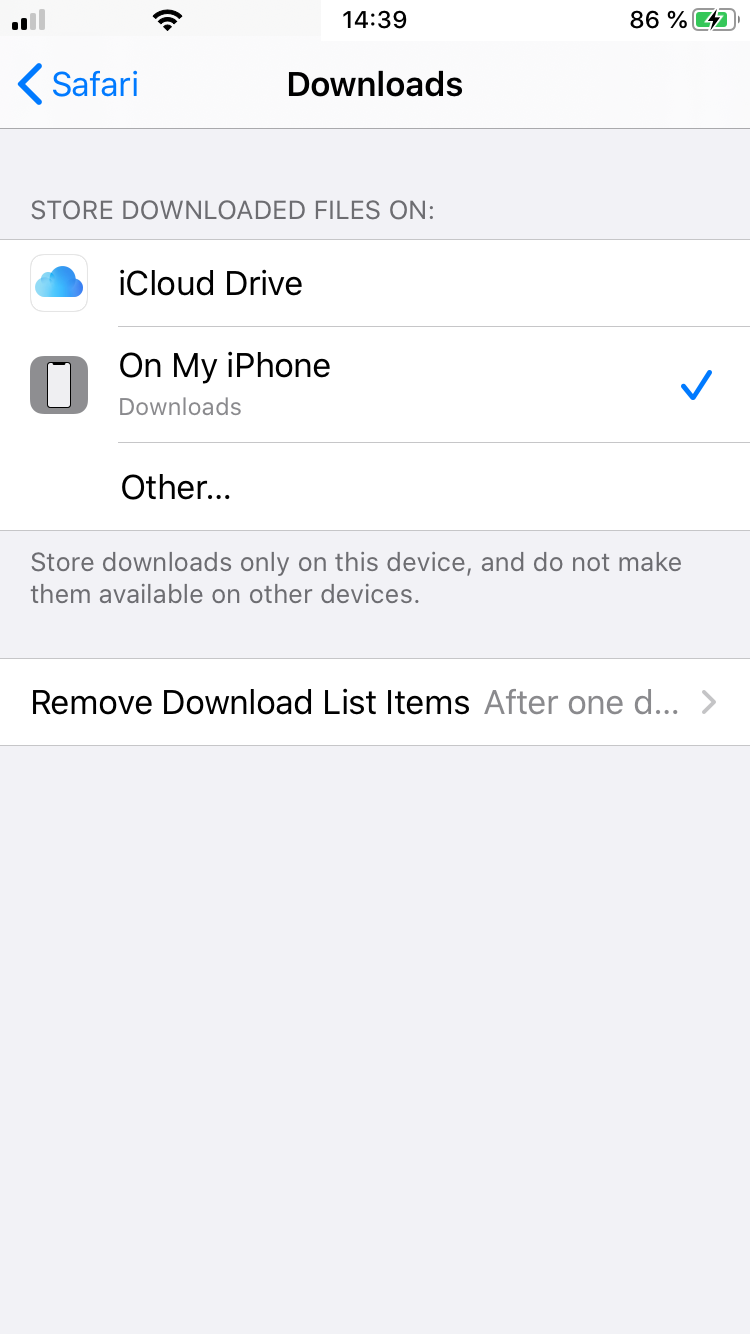Go back to Safari settings
Image resolution: width=750 pixels, height=1334 pixels.
coord(78,85)
